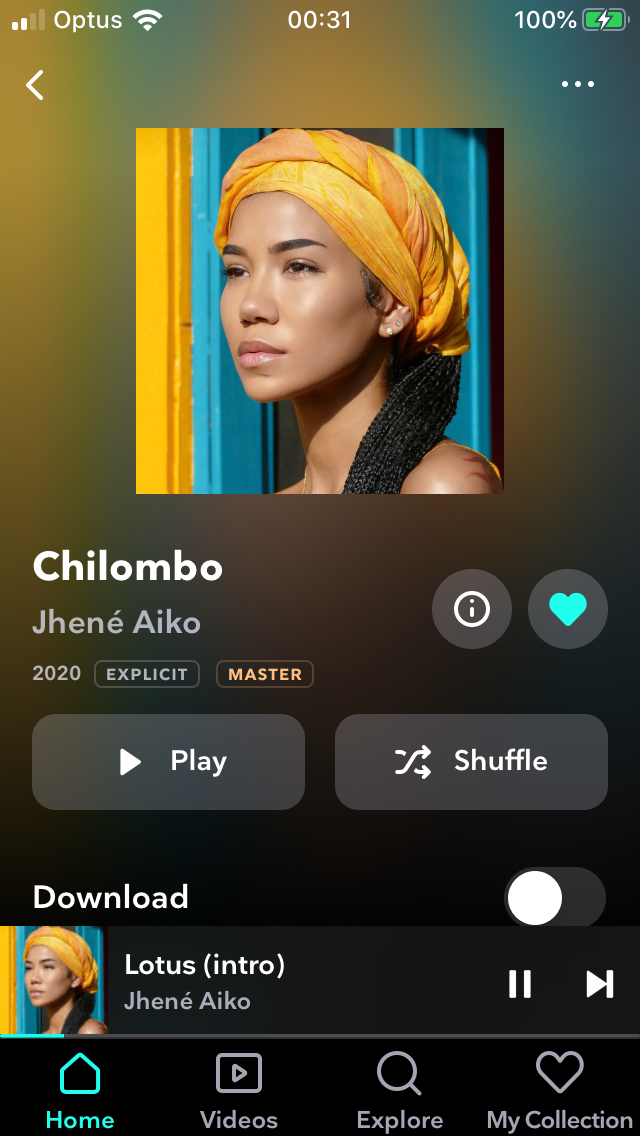Remove Chilombo from favorites with heart
This screenshot has width=640, height=1136.
[567, 609]
